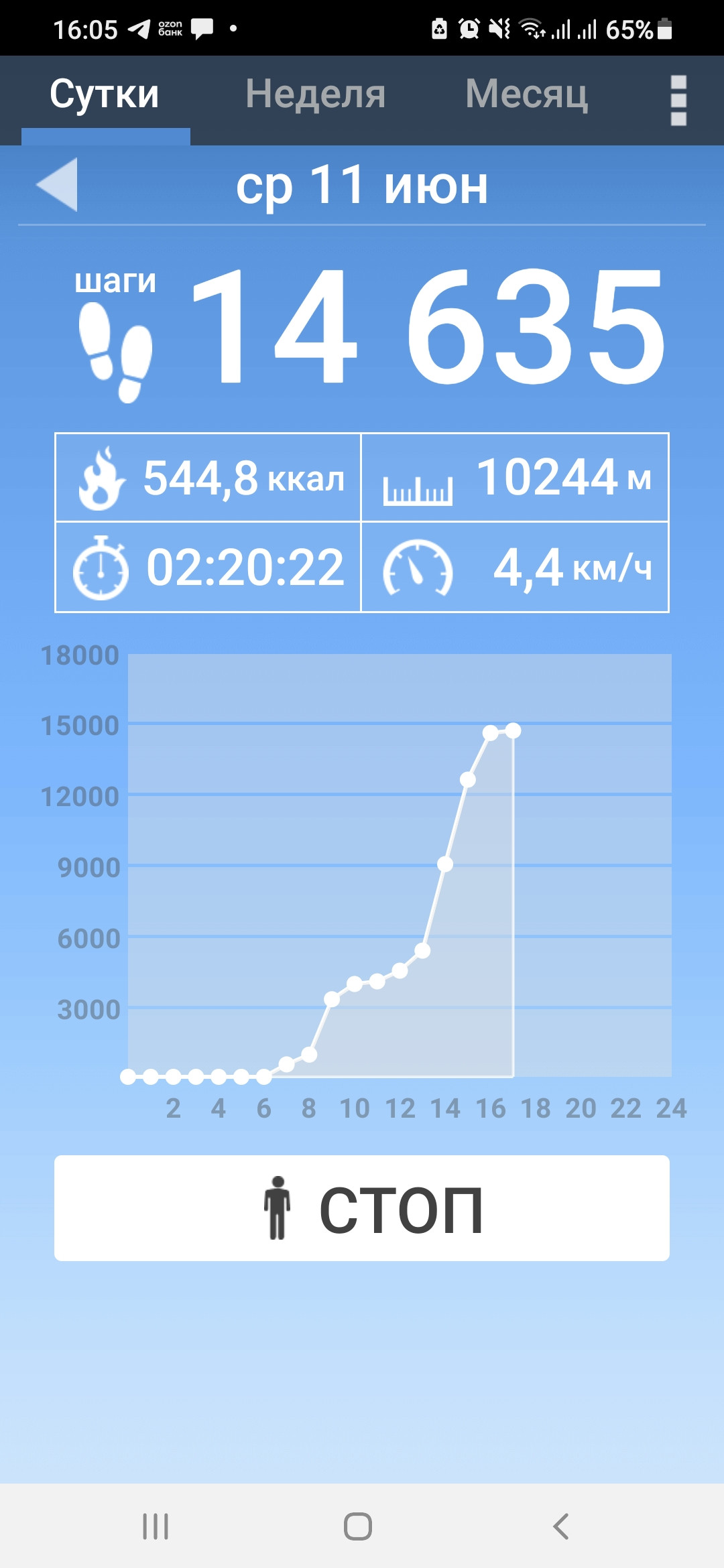Stop step counting with the СТОП button

362,1207
